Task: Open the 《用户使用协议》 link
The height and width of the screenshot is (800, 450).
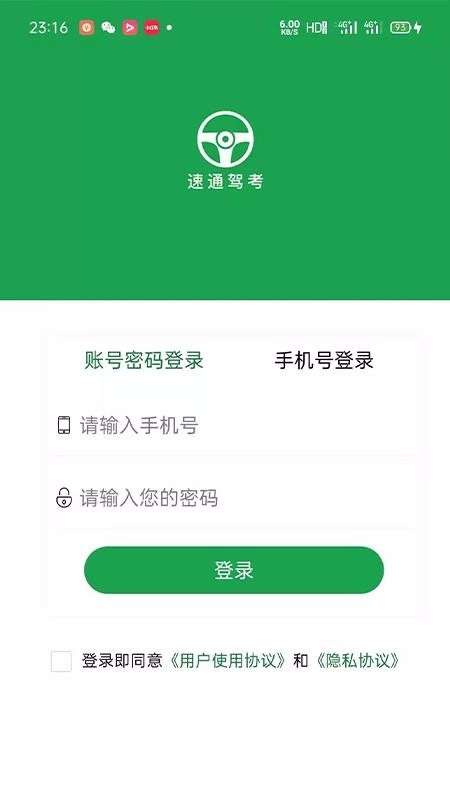Action: pyautogui.click(x=228, y=661)
